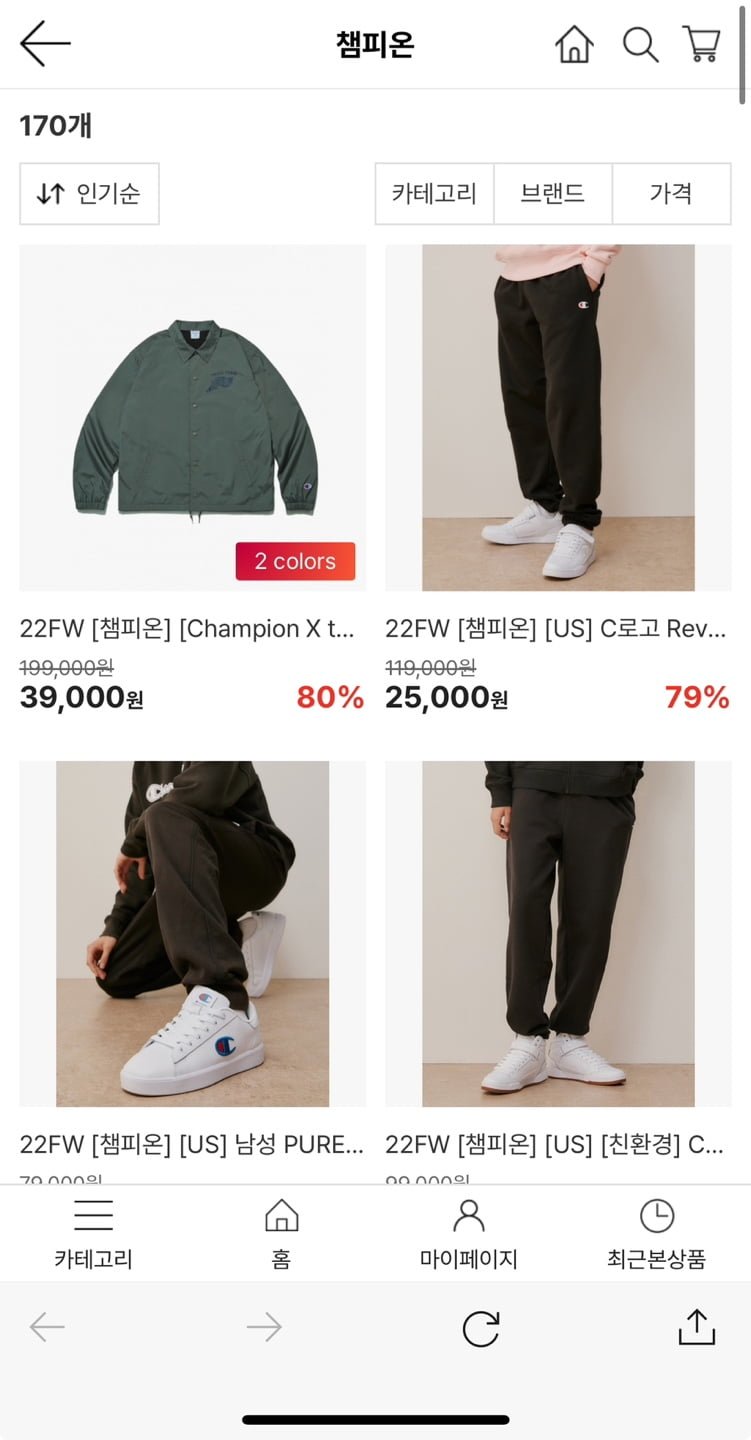Go back using the top-left arrow
The height and width of the screenshot is (1440, 751).
point(45,45)
